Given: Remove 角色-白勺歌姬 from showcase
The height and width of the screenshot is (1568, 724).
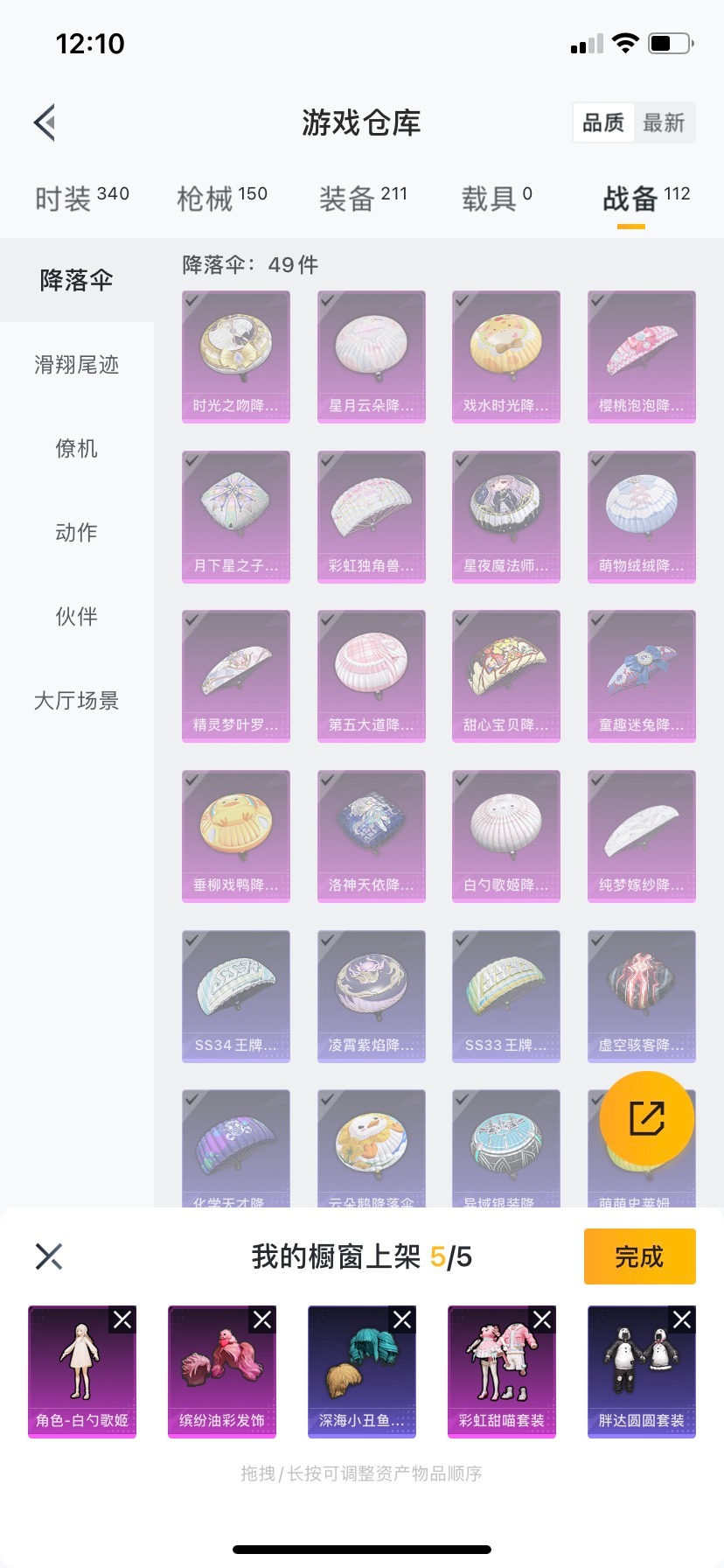Looking at the screenshot, I should 122,1319.
